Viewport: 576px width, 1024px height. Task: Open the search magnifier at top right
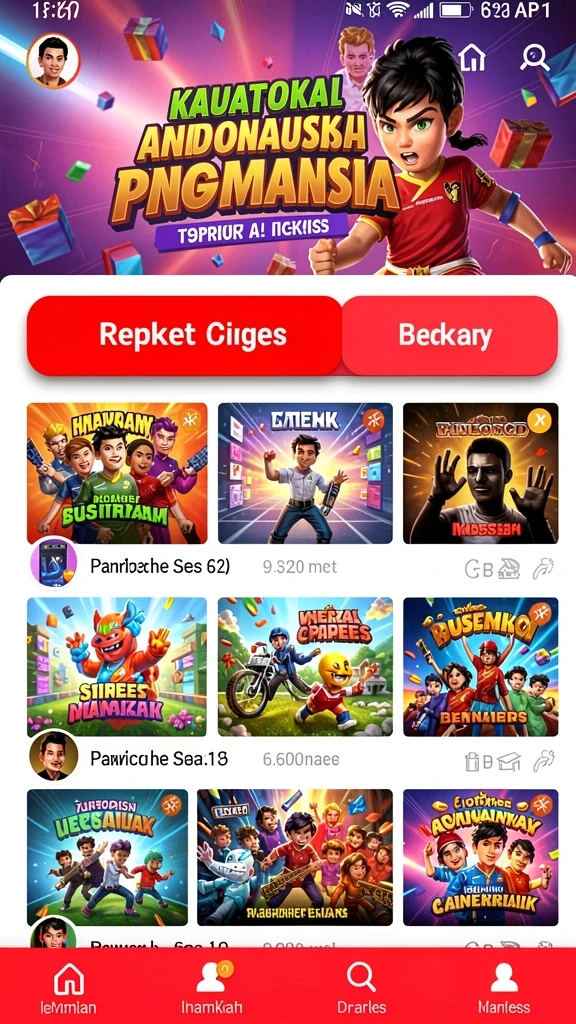pos(534,57)
